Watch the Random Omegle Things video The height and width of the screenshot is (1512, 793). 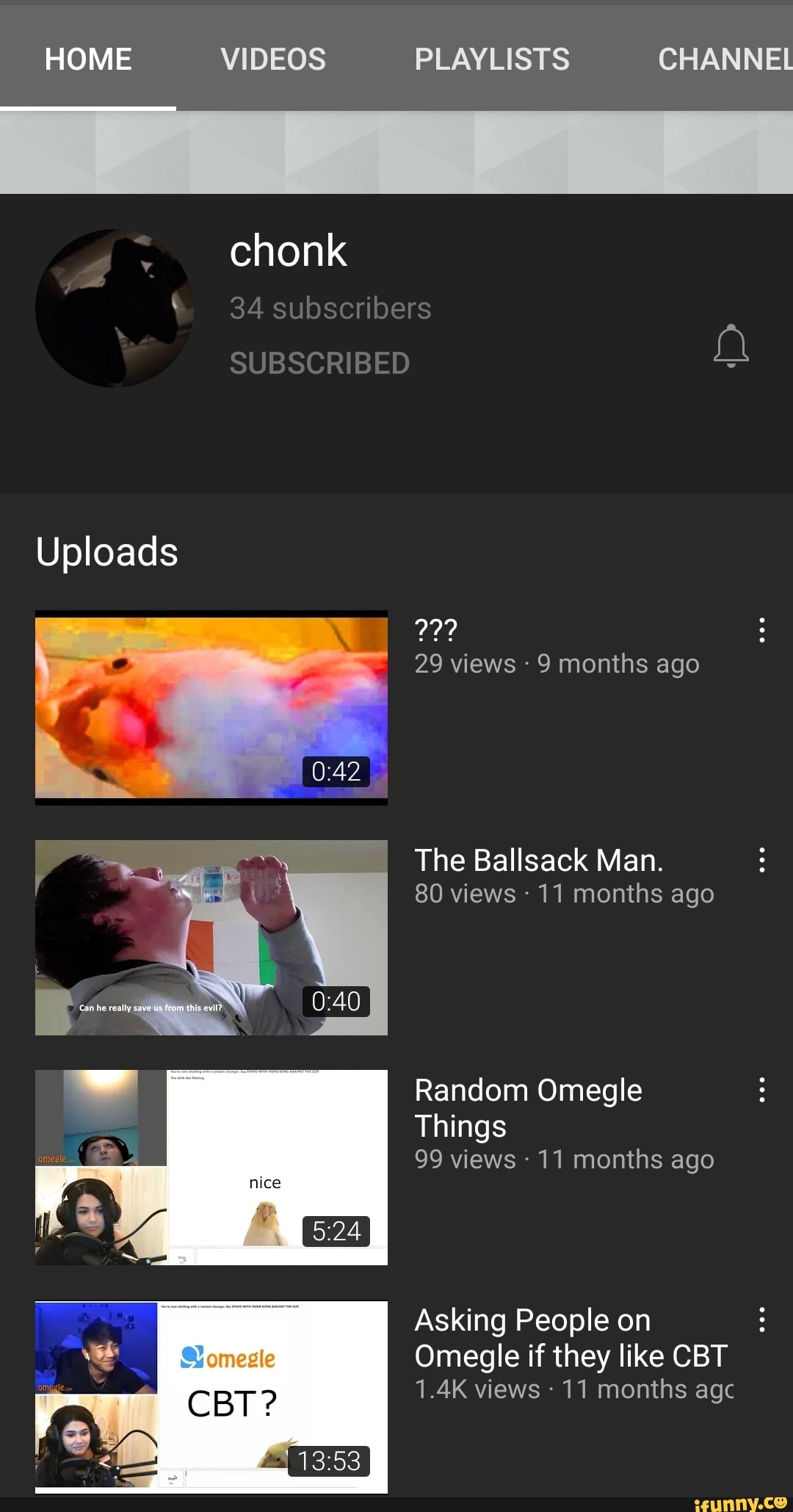pyautogui.click(x=211, y=1167)
